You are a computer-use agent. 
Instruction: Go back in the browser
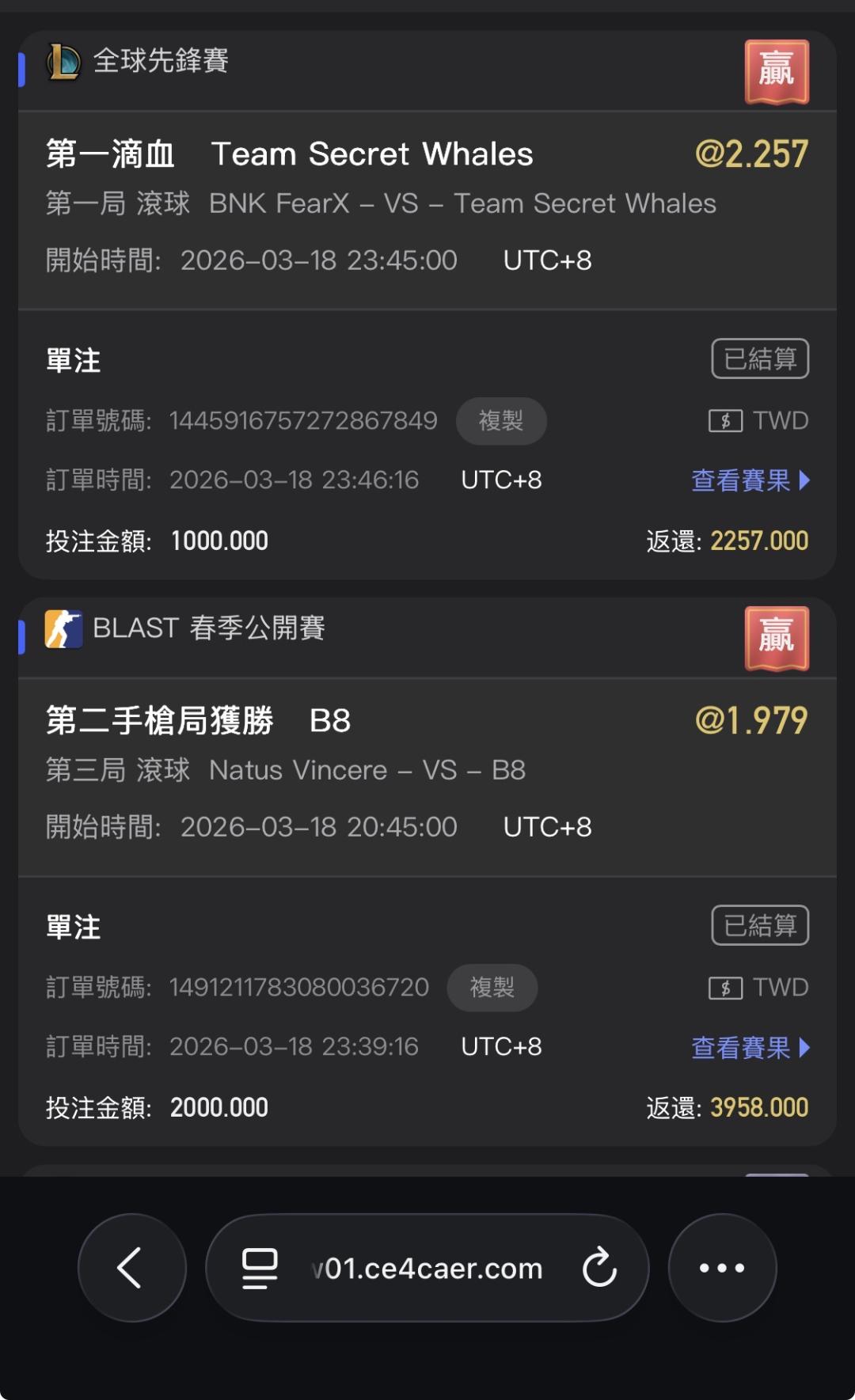click(131, 1267)
